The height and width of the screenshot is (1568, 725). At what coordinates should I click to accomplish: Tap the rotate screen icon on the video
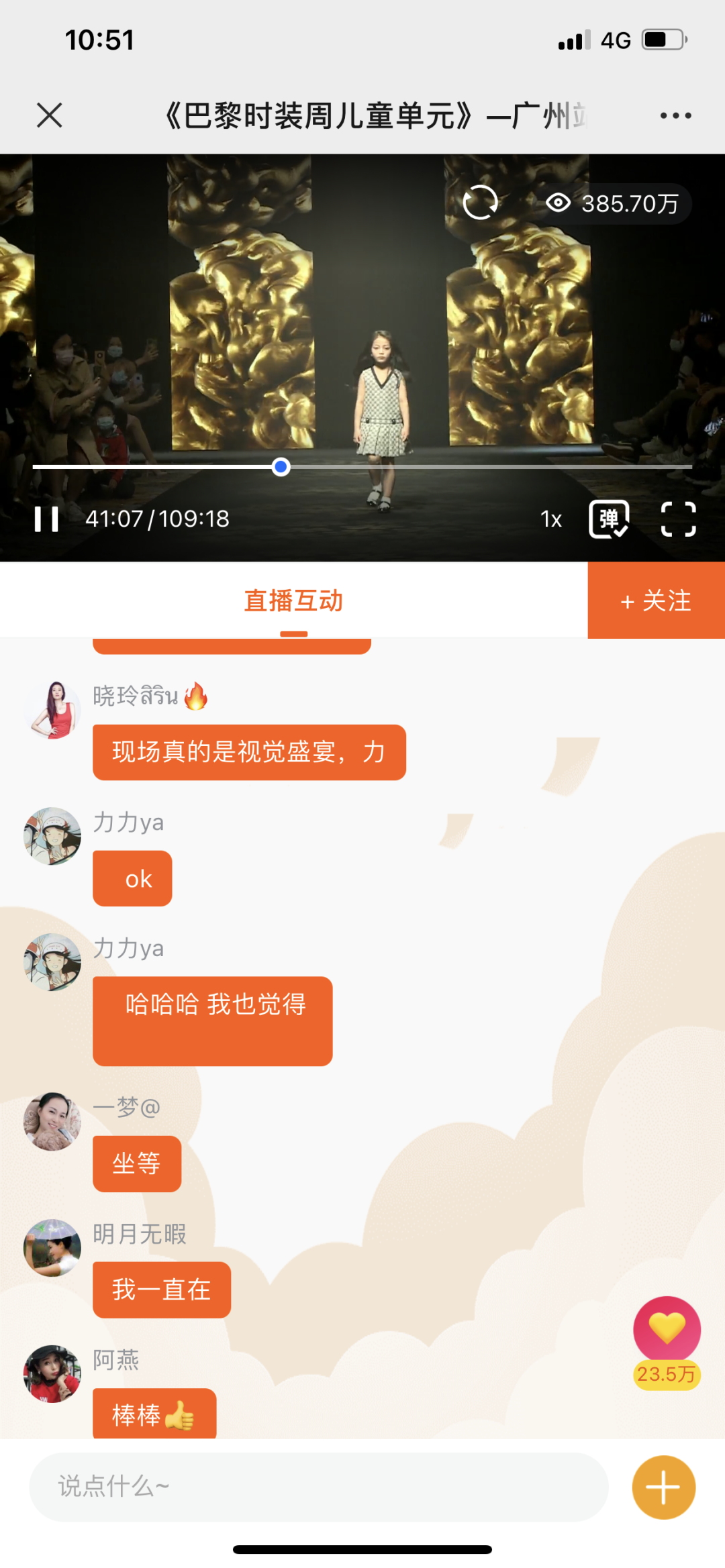481,202
